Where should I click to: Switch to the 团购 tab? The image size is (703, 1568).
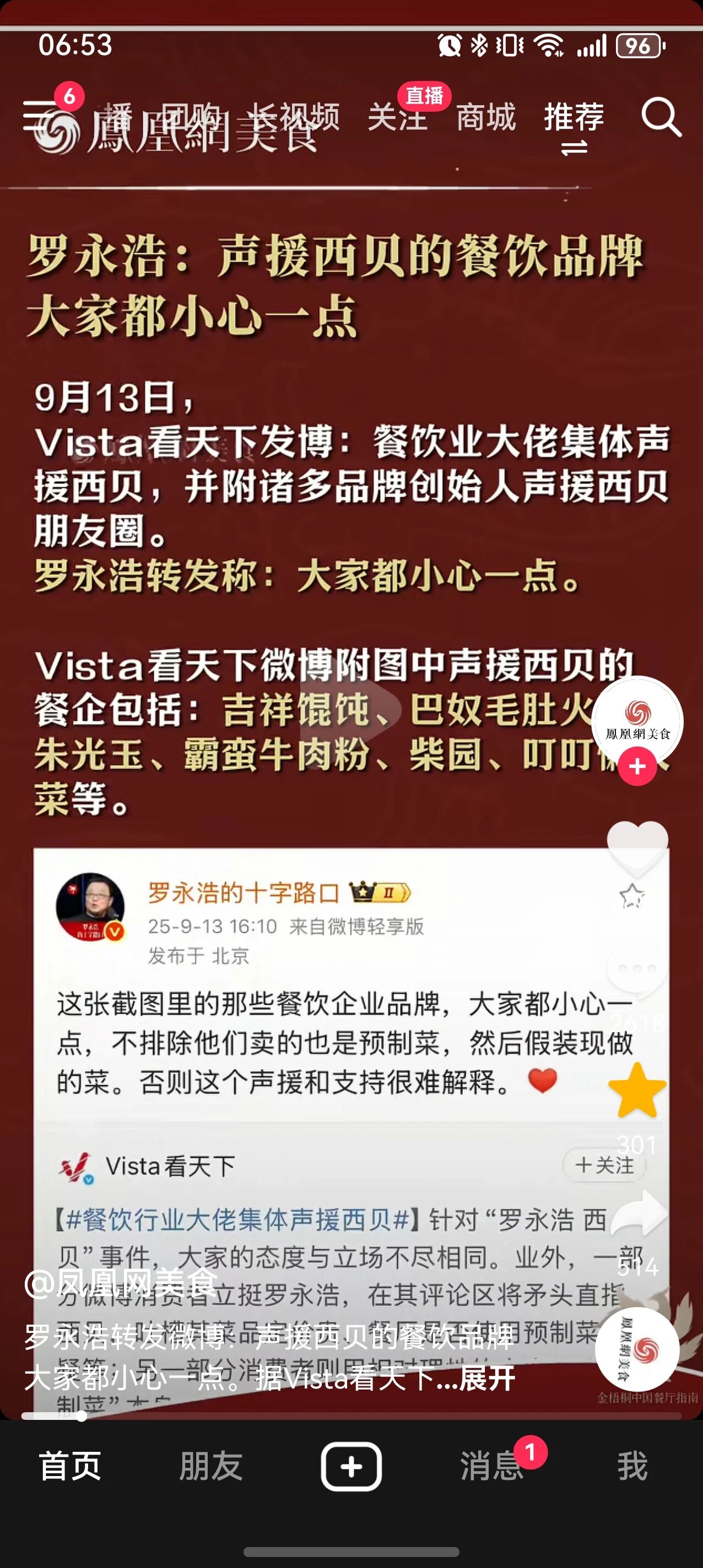(x=190, y=116)
